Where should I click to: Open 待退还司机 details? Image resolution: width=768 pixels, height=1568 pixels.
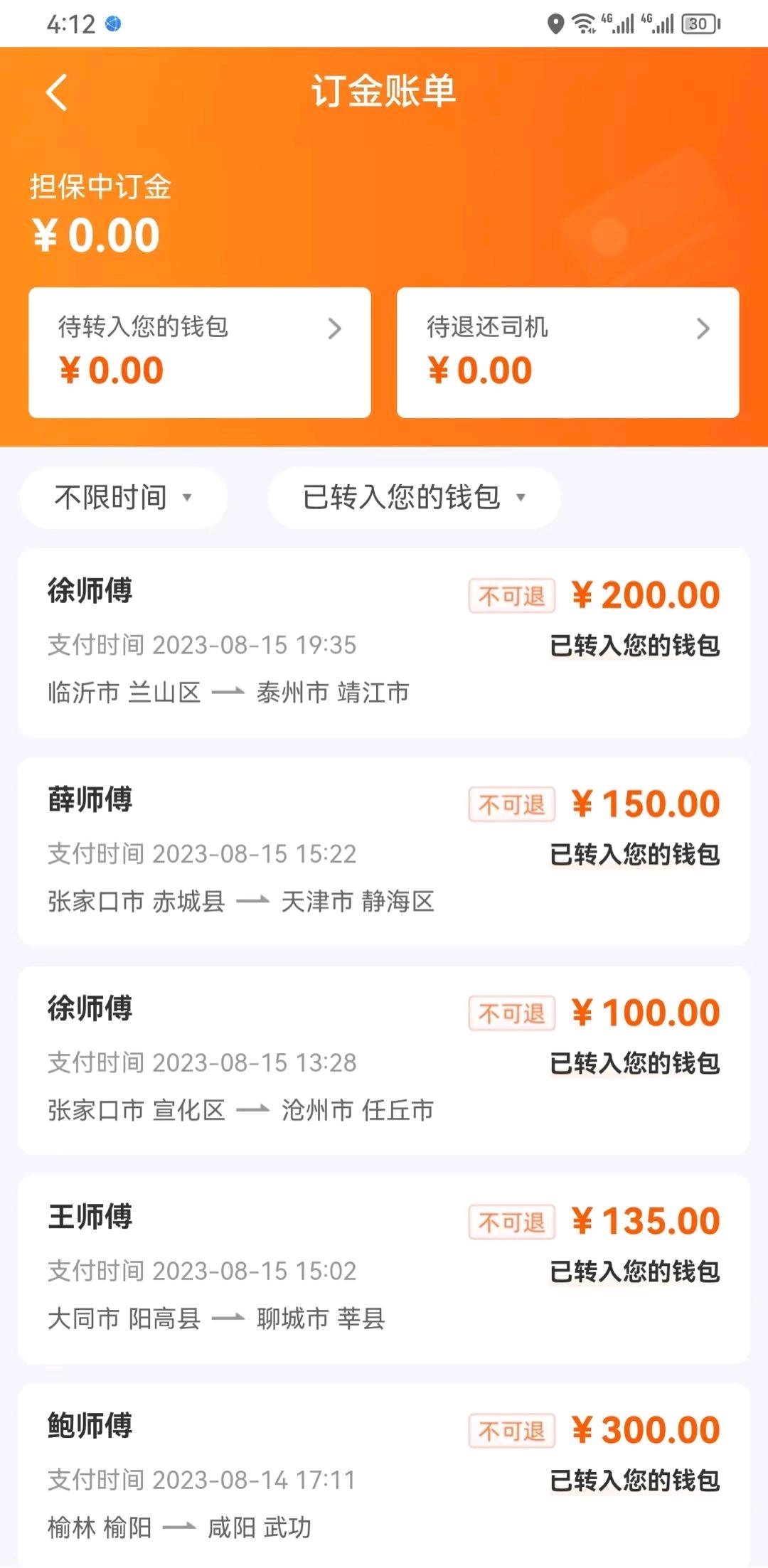click(568, 353)
